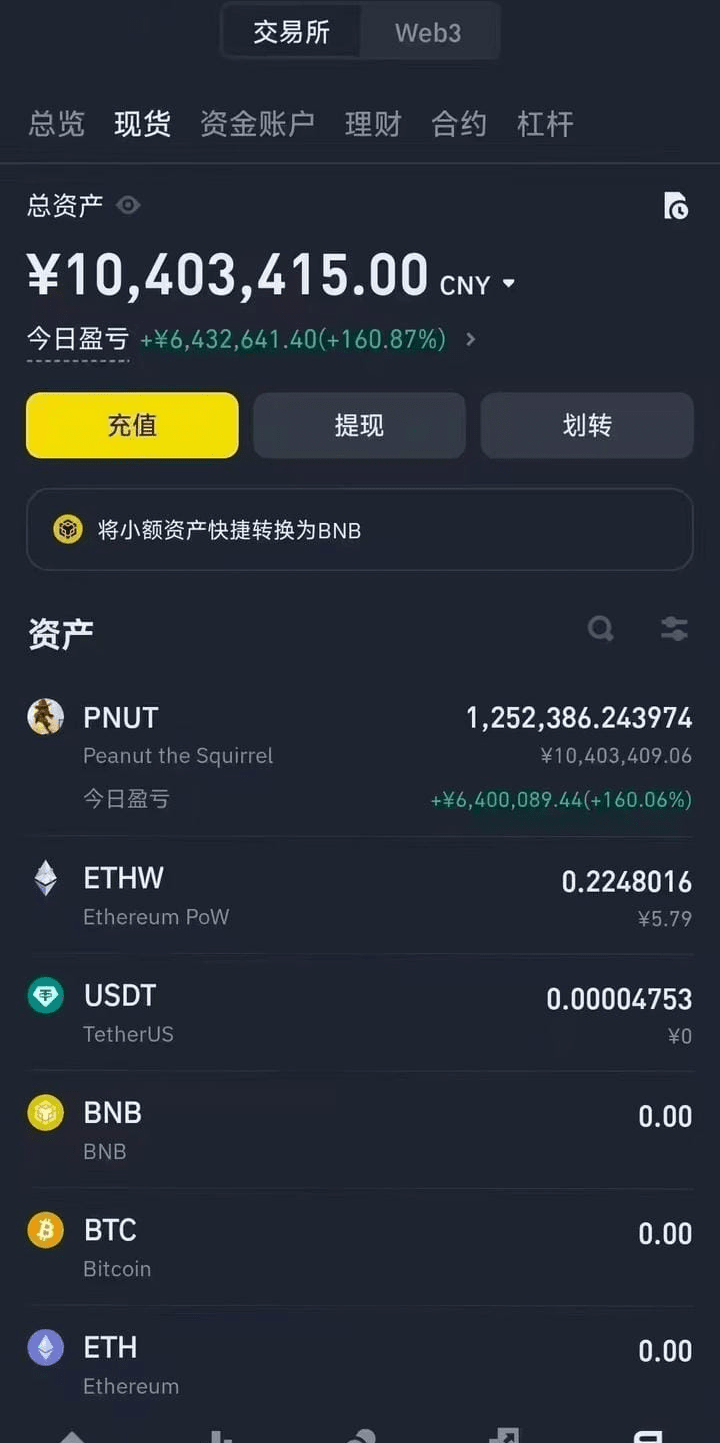
Task: Open the USDT asset row
Action: (360, 1014)
